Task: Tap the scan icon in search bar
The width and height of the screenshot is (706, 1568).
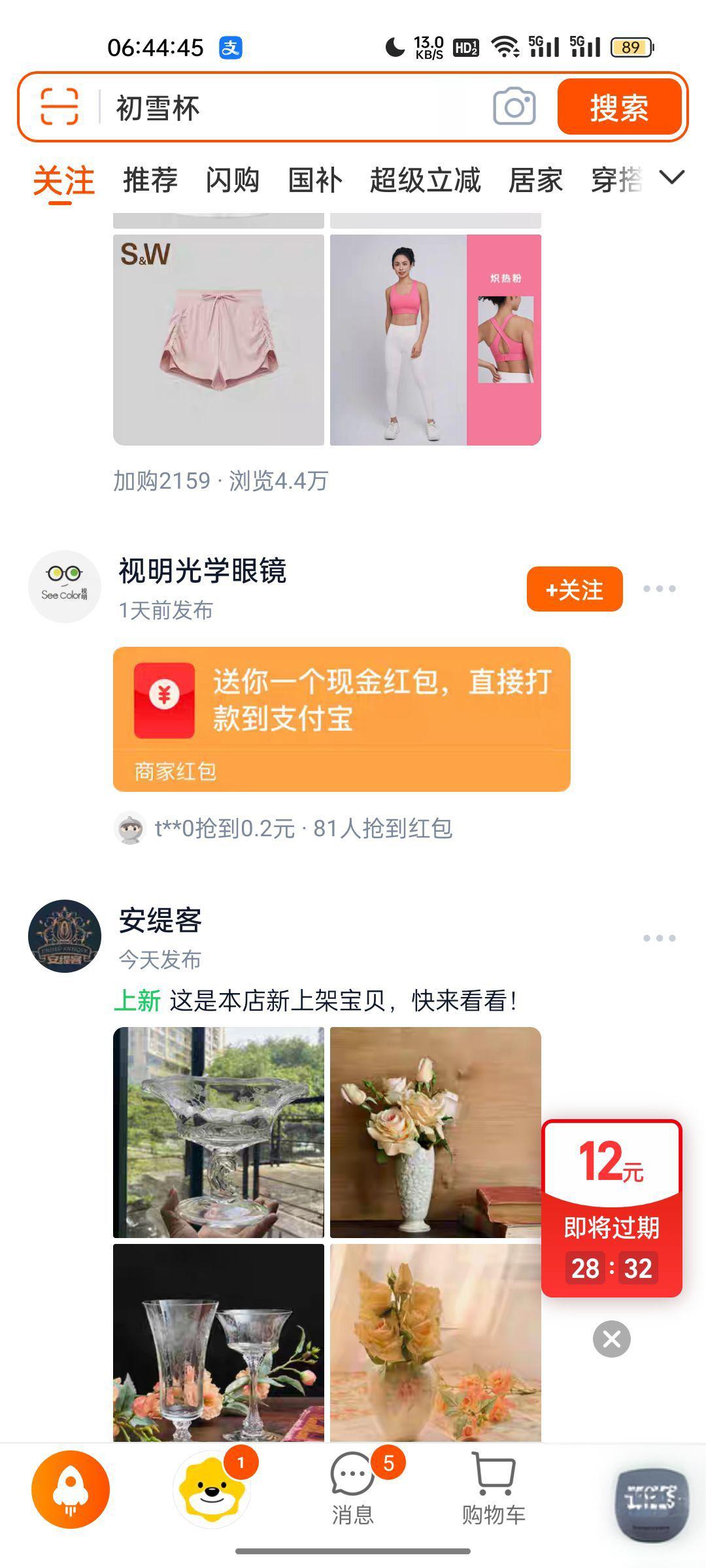Action: (59, 107)
